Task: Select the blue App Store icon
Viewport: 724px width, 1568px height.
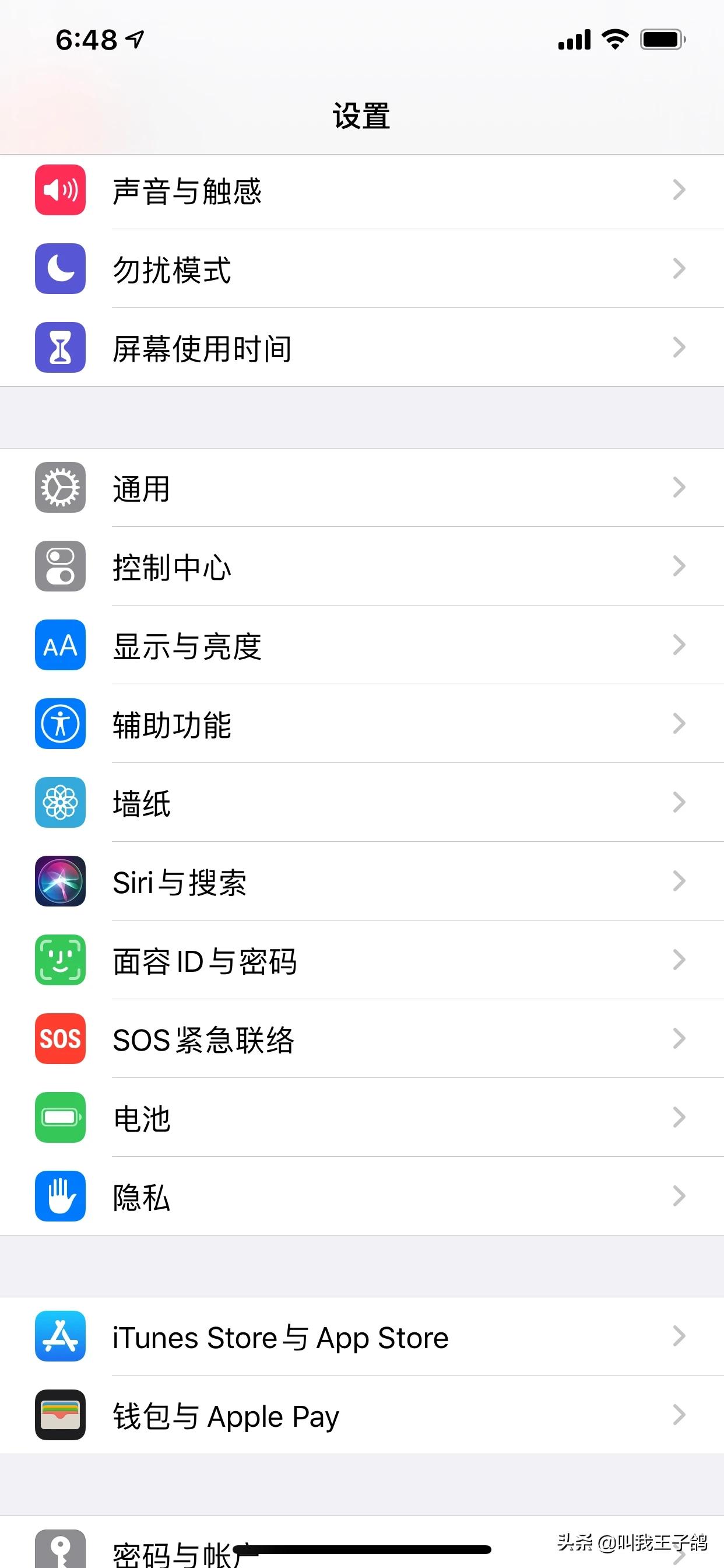Action: (x=60, y=1336)
